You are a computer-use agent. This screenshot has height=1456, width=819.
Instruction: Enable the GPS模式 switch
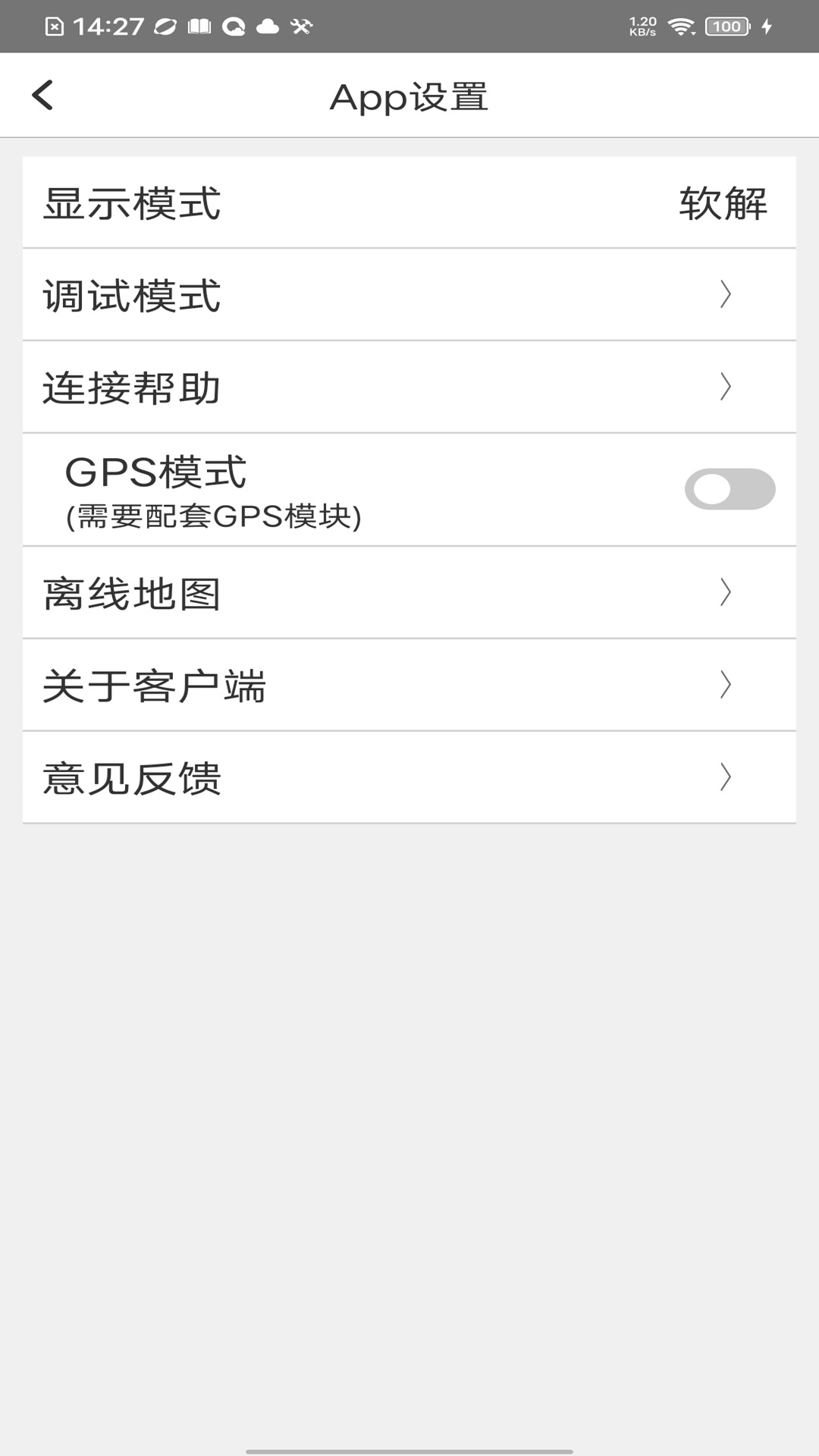(729, 489)
